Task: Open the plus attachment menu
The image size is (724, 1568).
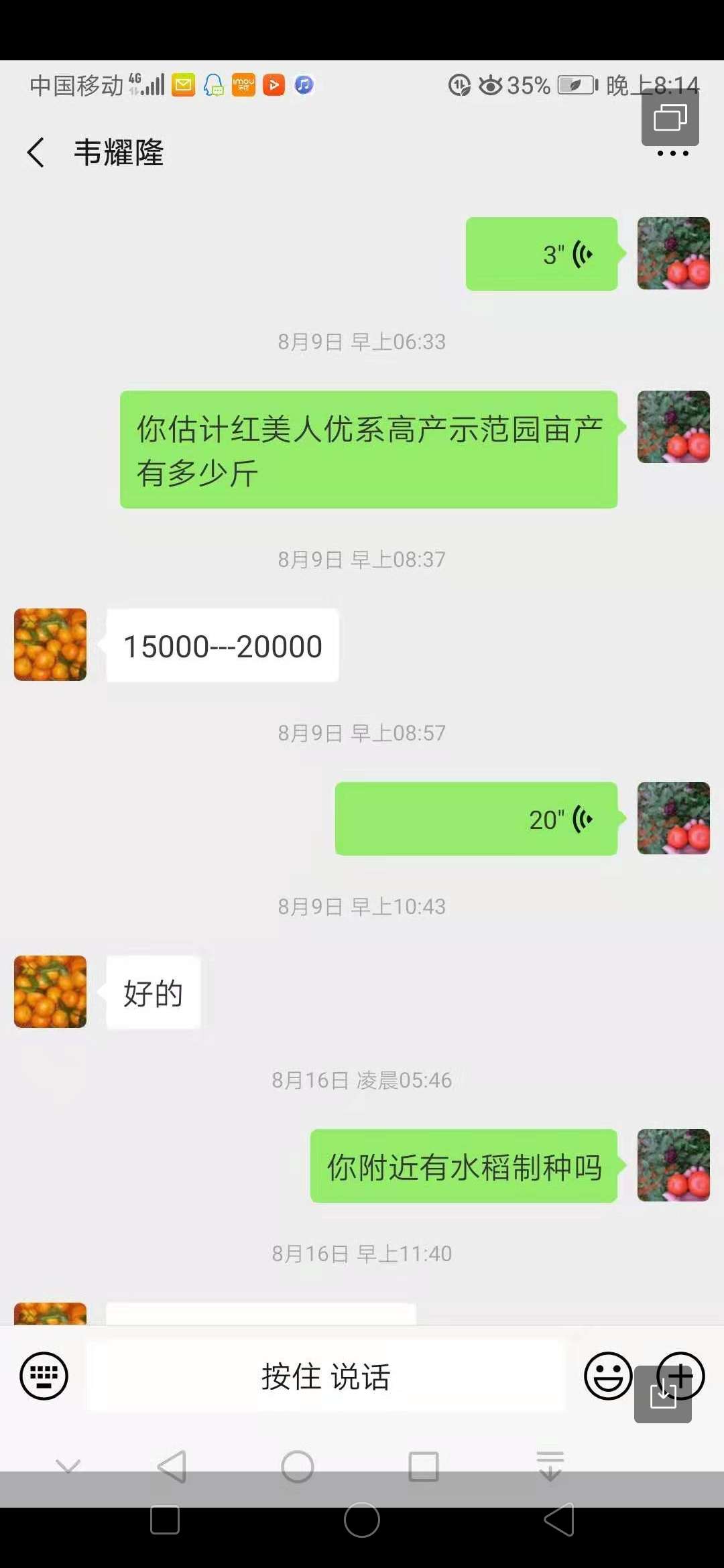Action: point(681,1375)
